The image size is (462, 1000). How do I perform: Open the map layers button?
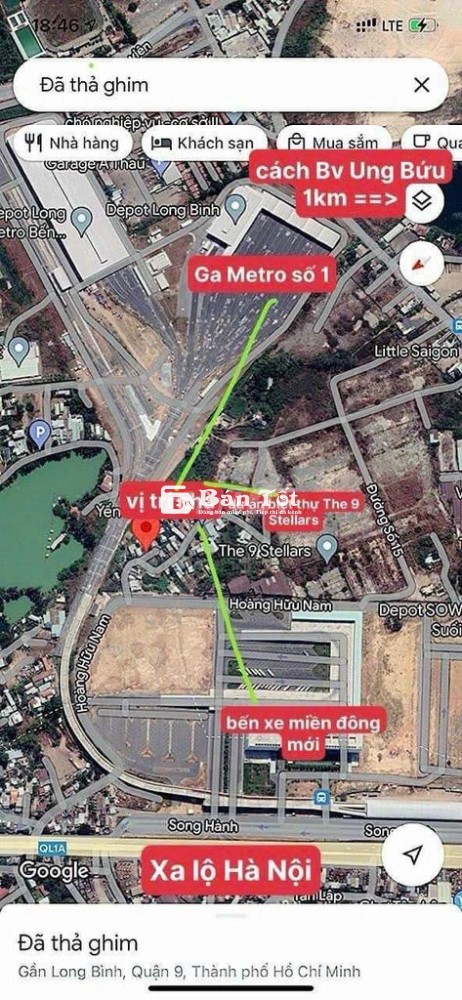click(422, 200)
